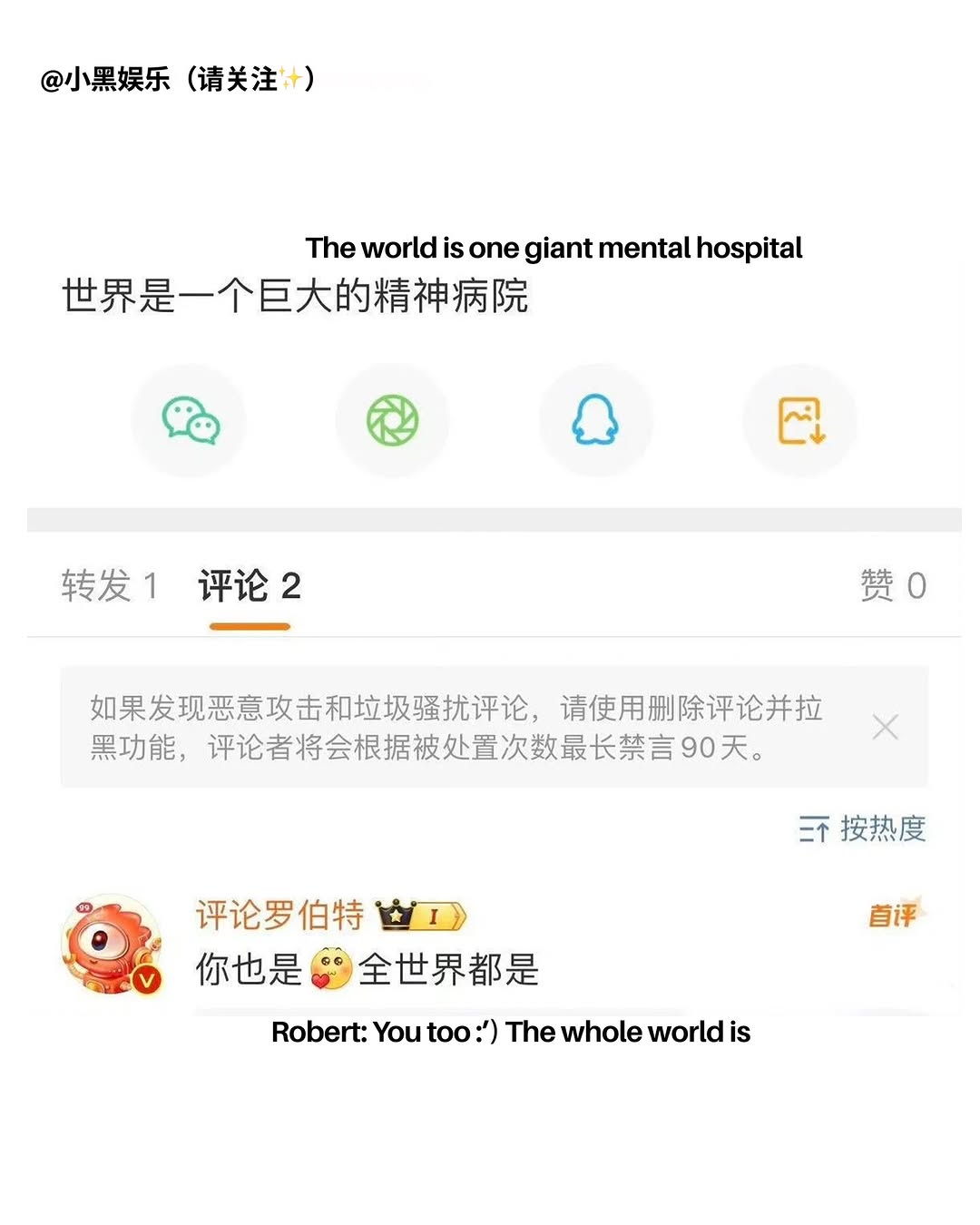
Task: Share the post to WeChat
Action: pos(189,419)
